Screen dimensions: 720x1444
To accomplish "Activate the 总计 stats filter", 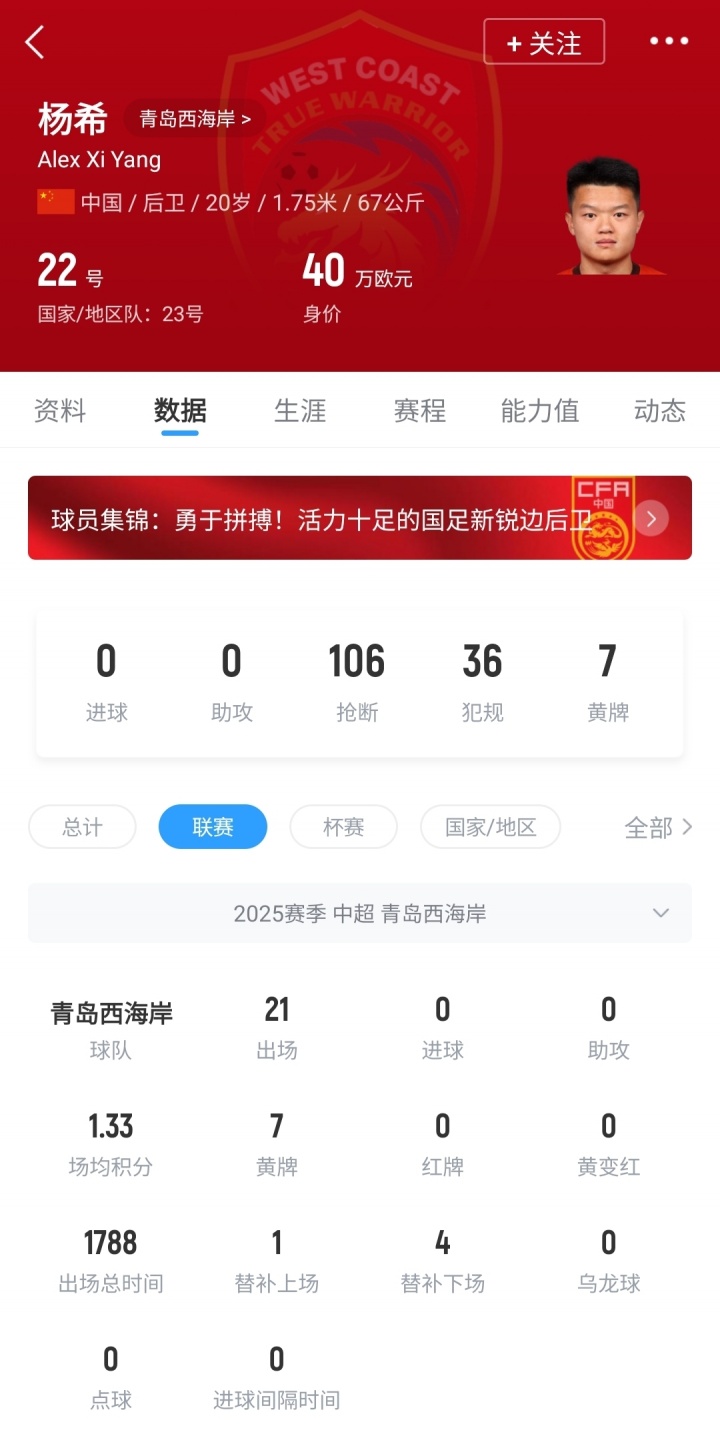I will tap(81, 827).
